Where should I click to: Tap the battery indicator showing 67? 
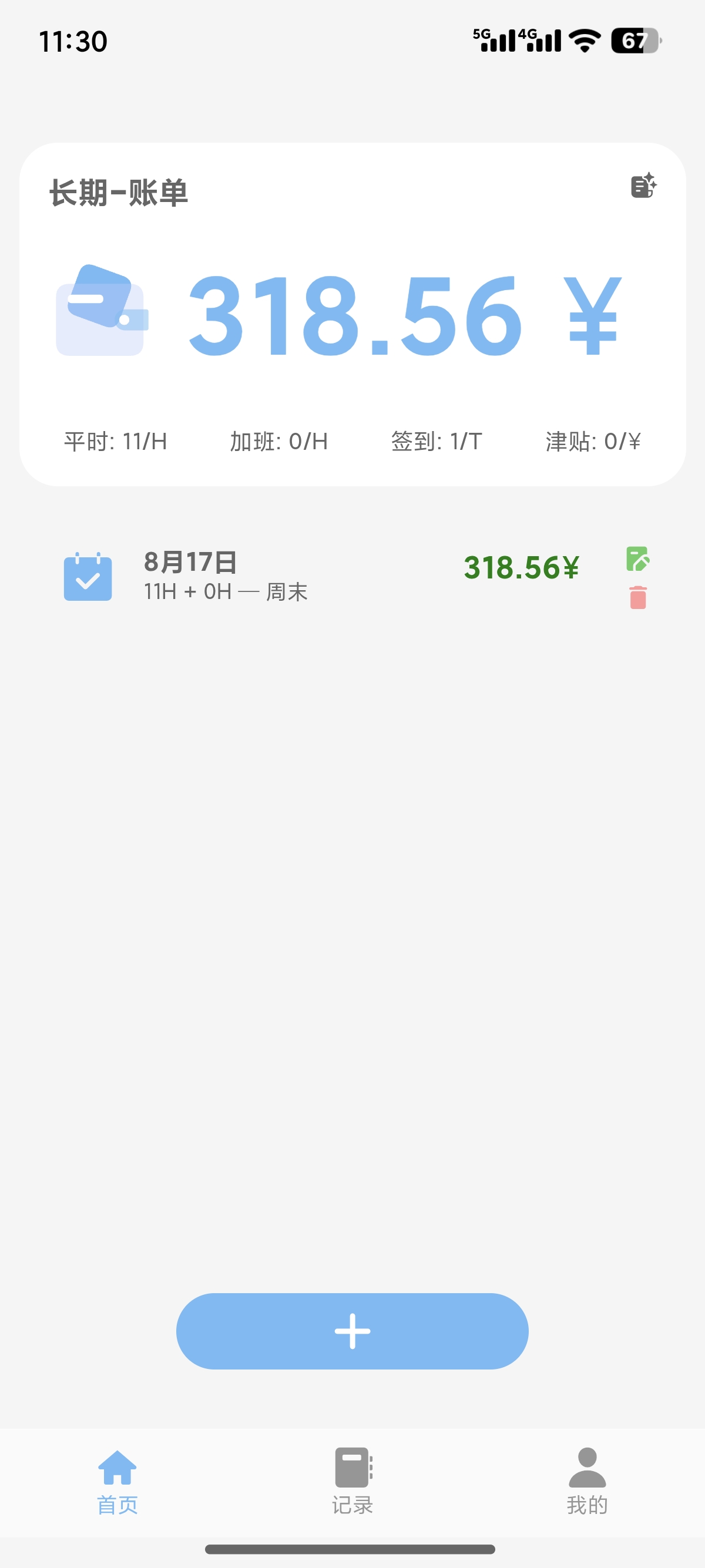[x=634, y=40]
